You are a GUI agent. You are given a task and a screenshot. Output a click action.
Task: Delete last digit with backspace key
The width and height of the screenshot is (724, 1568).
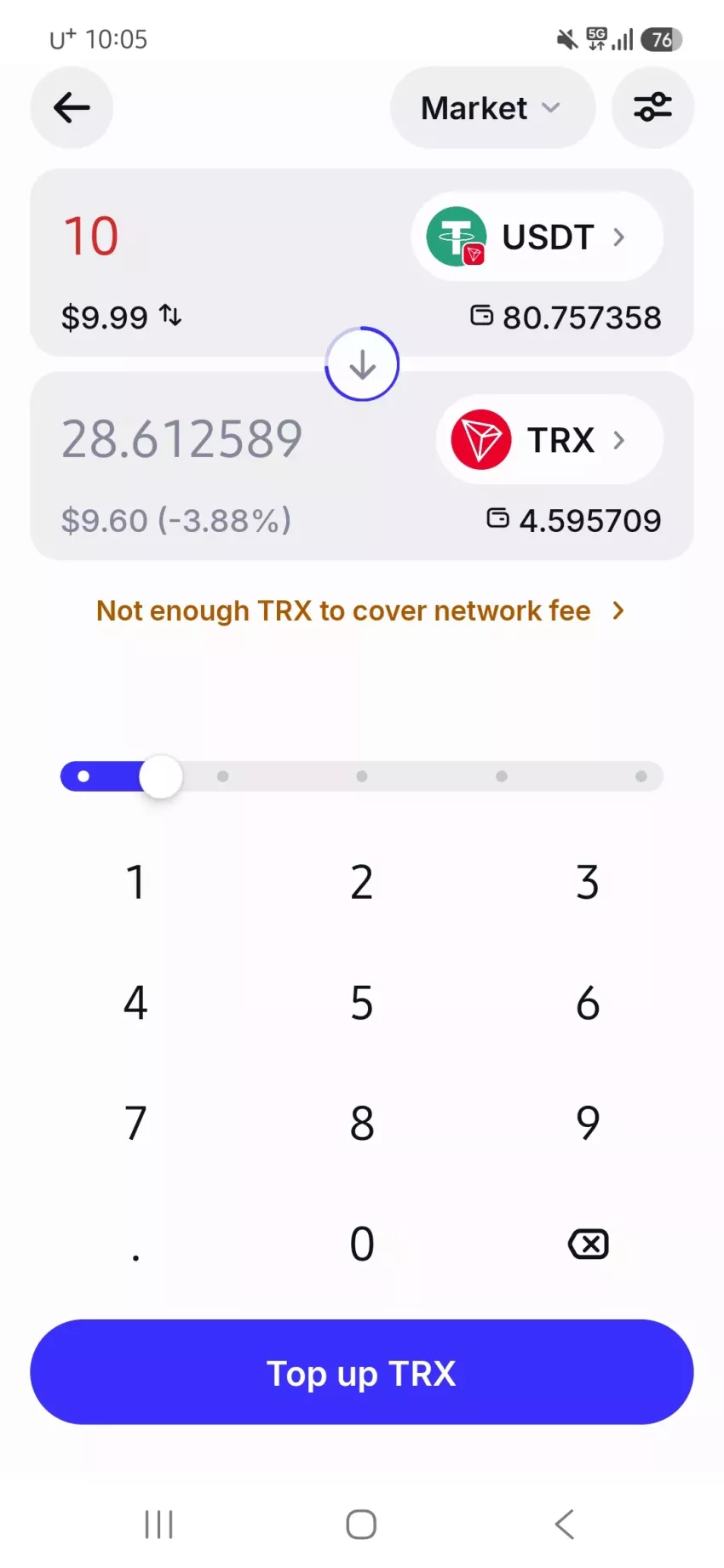[x=588, y=1244]
